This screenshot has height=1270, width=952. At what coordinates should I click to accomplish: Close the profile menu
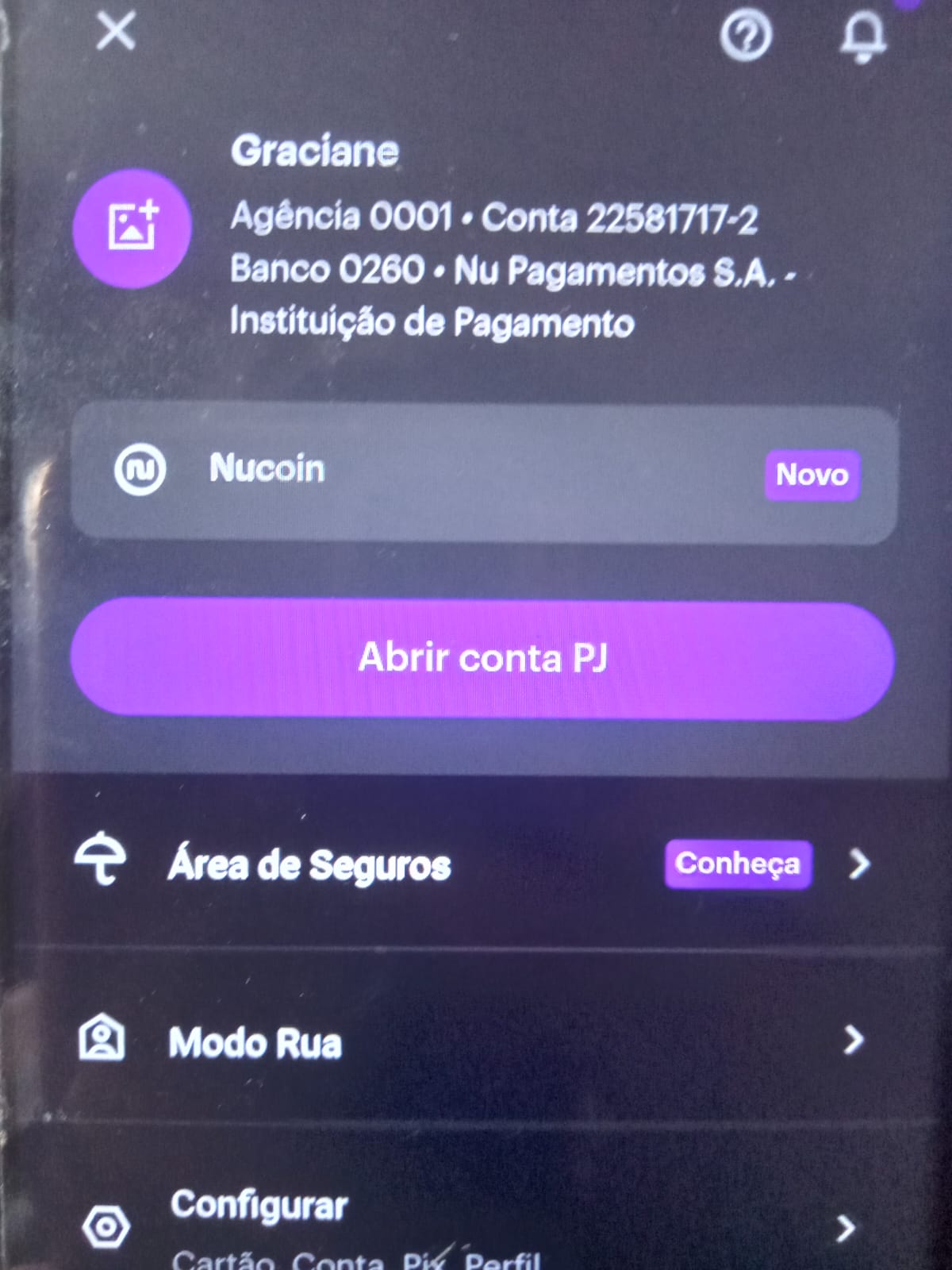click(116, 33)
